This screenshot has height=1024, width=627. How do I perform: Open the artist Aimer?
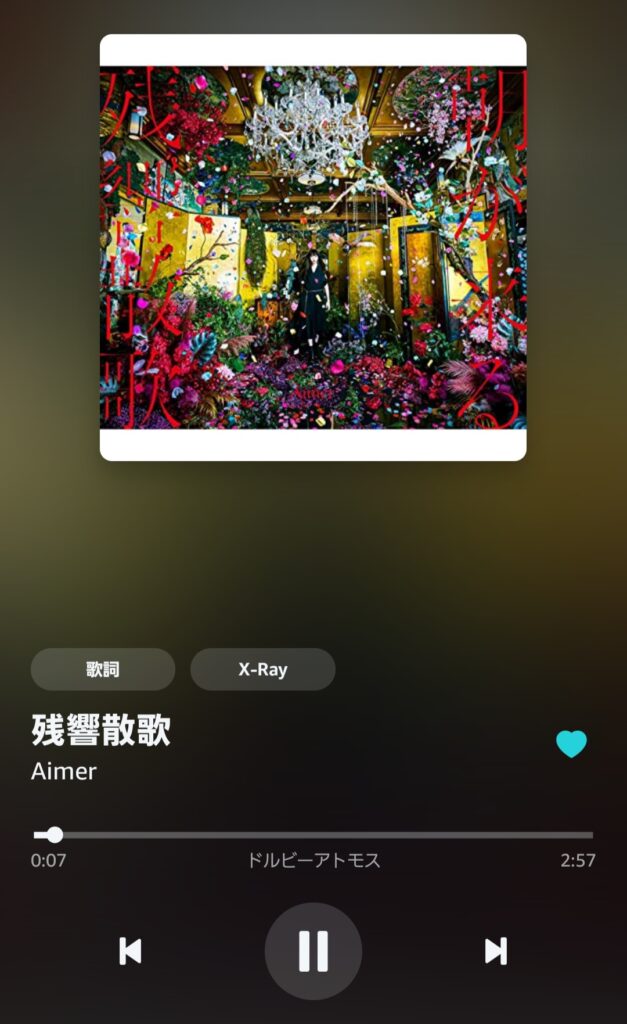[64, 771]
